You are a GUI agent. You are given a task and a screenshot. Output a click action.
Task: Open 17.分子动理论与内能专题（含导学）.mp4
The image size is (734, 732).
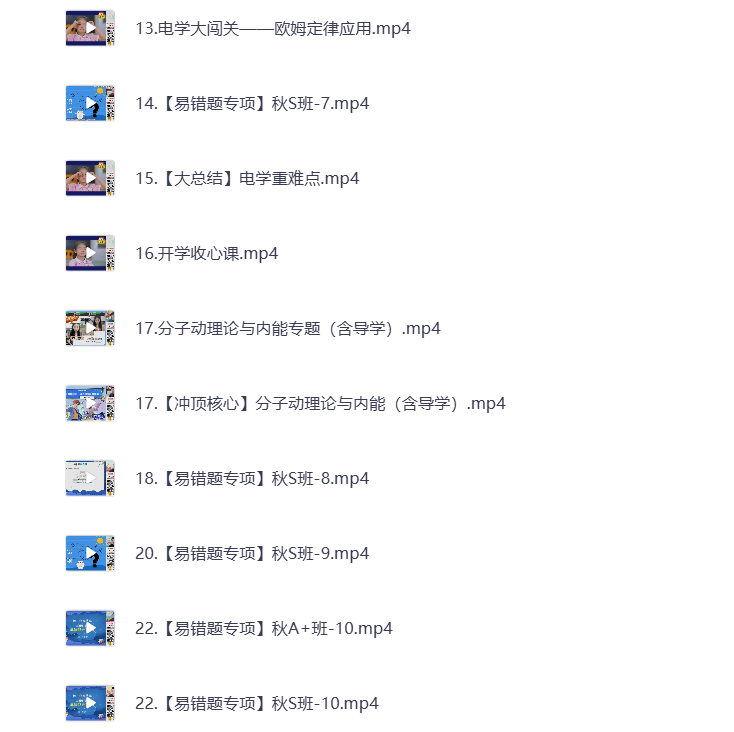pos(287,328)
